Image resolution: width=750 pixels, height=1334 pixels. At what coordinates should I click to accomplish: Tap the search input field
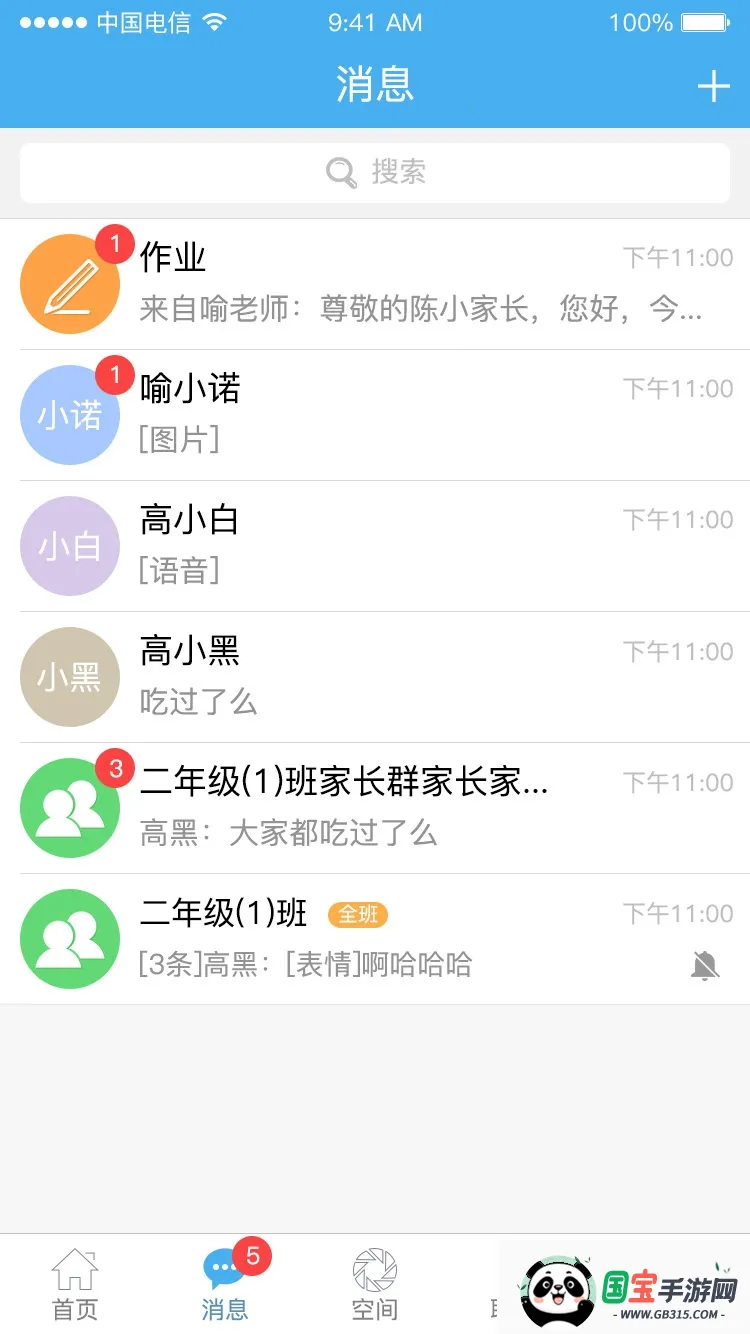(400, 171)
